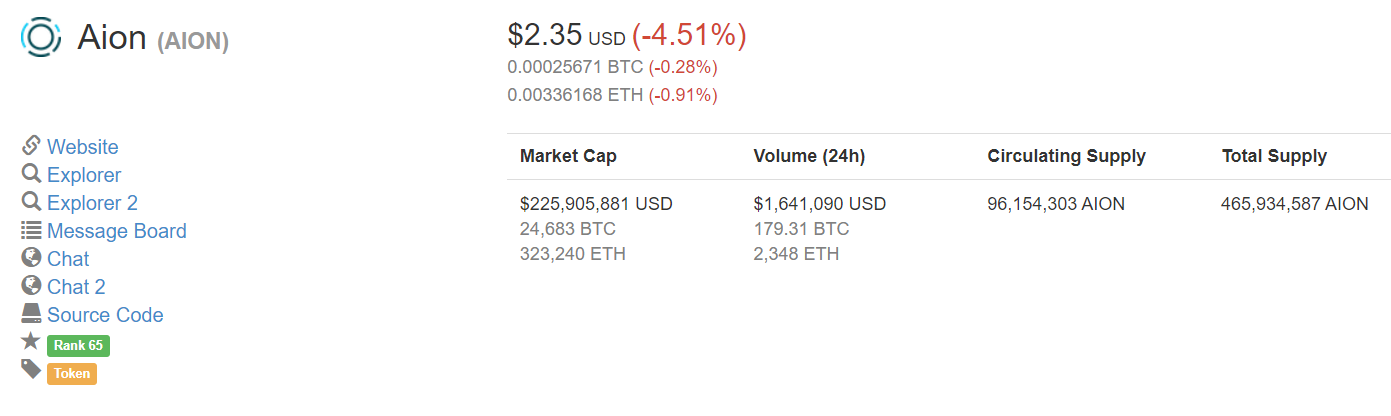The height and width of the screenshot is (416, 1391).
Task: Open the Message Board link
Action: tap(116, 231)
